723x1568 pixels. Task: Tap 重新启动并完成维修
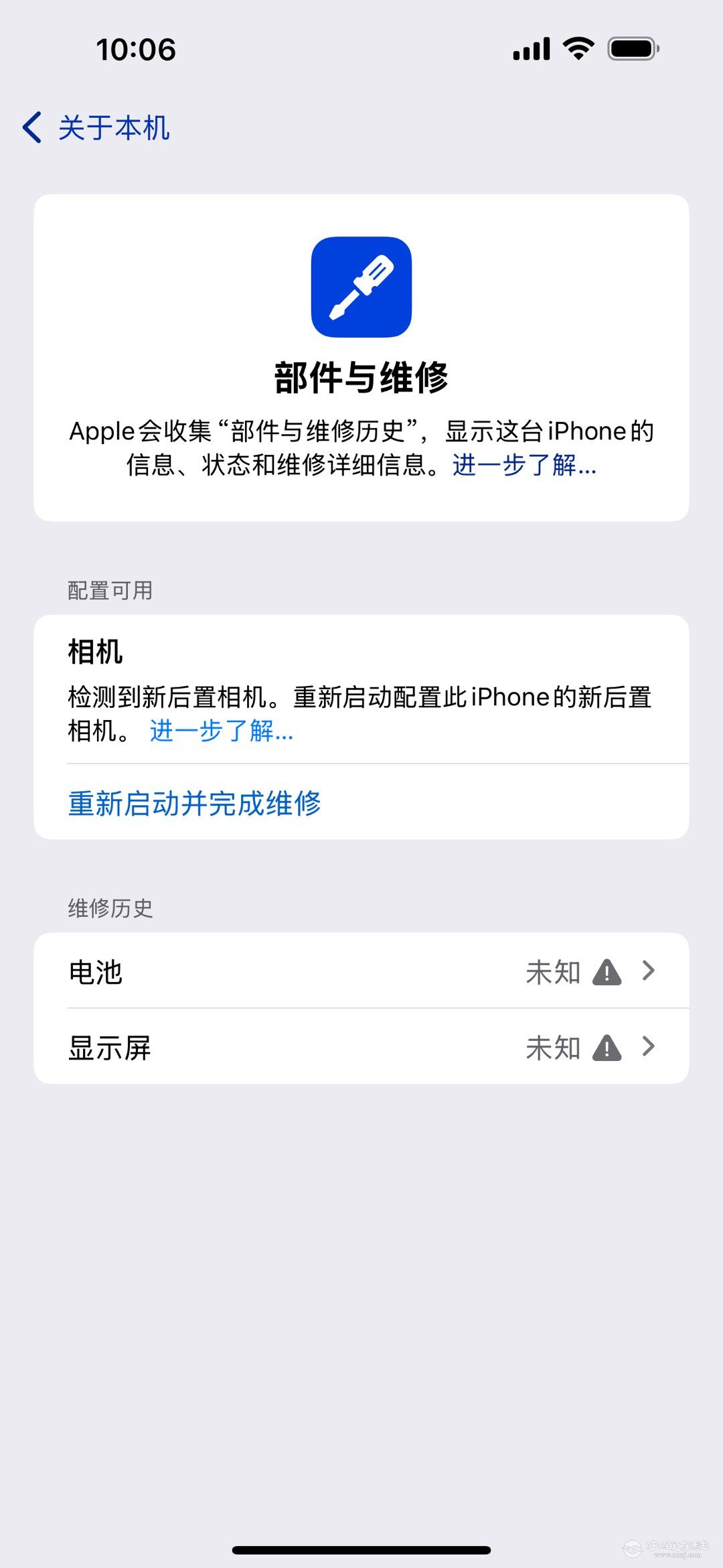195,802
